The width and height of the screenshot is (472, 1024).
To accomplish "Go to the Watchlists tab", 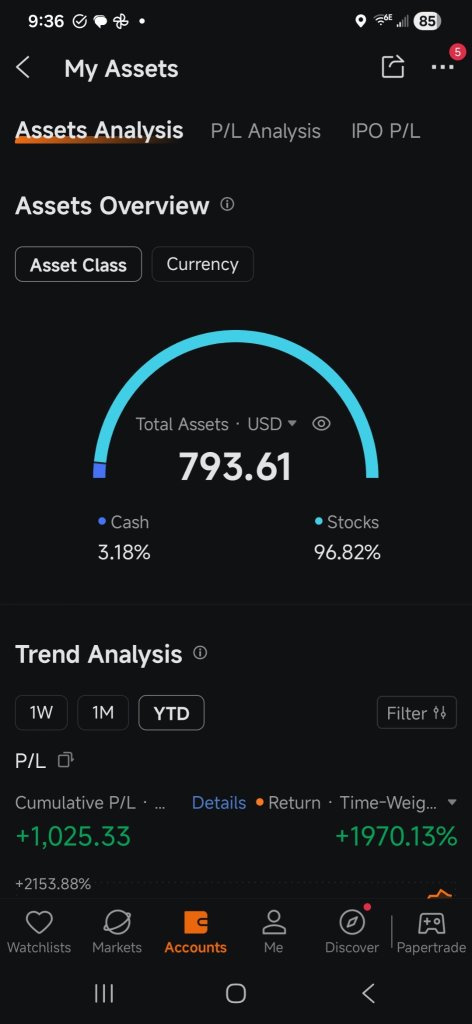I will (39, 932).
